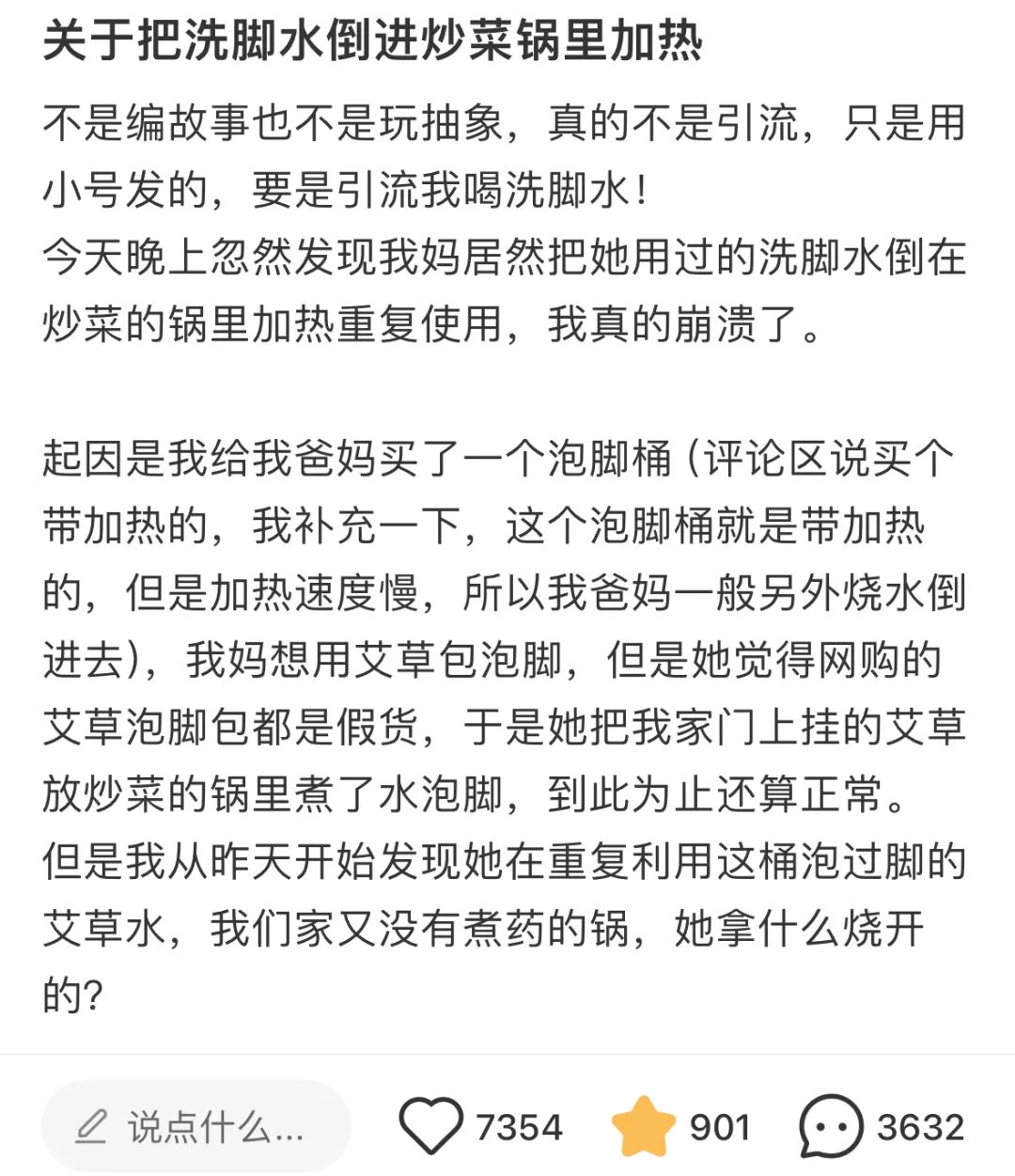Image resolution: width=1015 pixels, height=1176 pixels.
Task: Like this post with the heart icon
Action: [x=430, y=1125]
